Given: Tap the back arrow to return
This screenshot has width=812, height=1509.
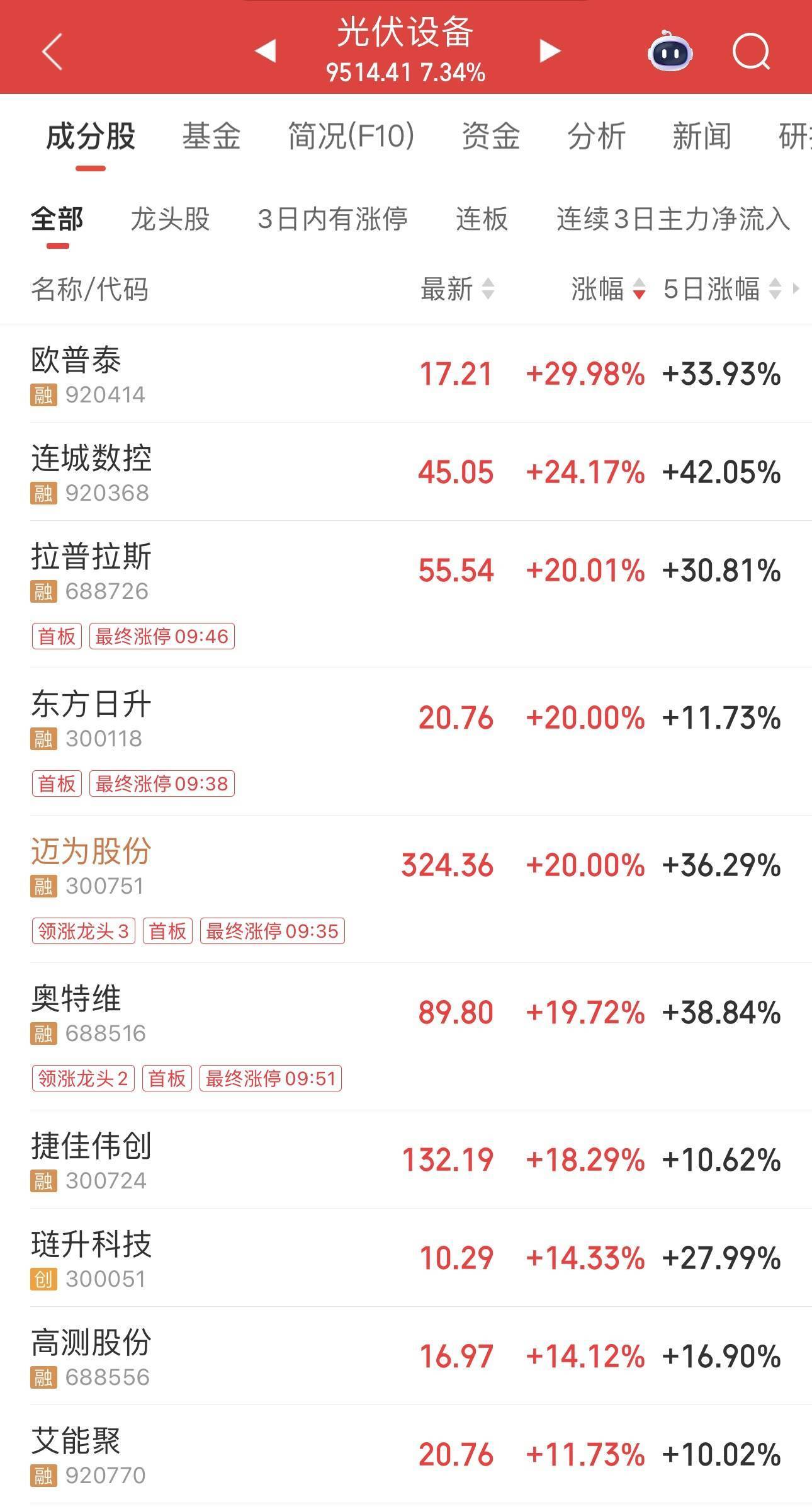Looking at the screenshot, I should coord(52,52).
